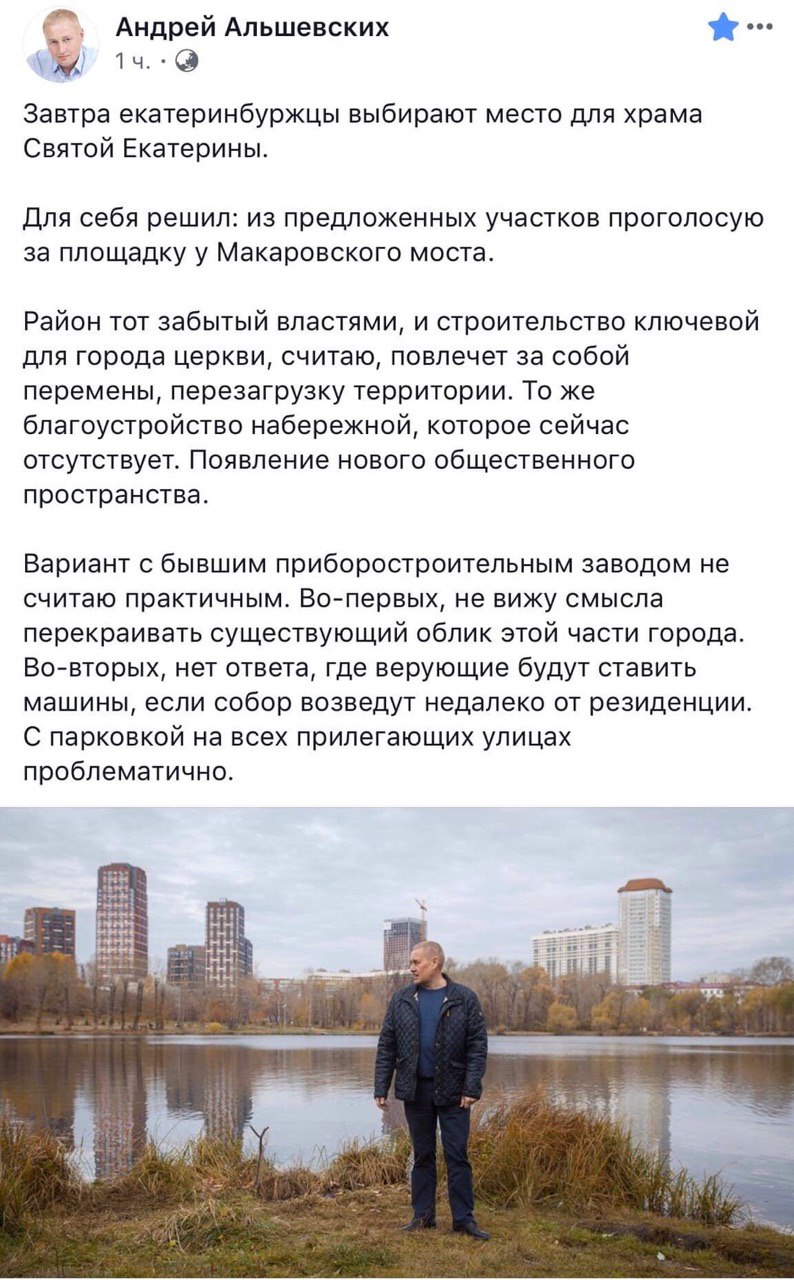Image resolution: width=794 pixels, height=1280 pixels.
Task: Open Андрей Альшевских's profile picture
Action: pyautogui.click(x=62, y=45)
